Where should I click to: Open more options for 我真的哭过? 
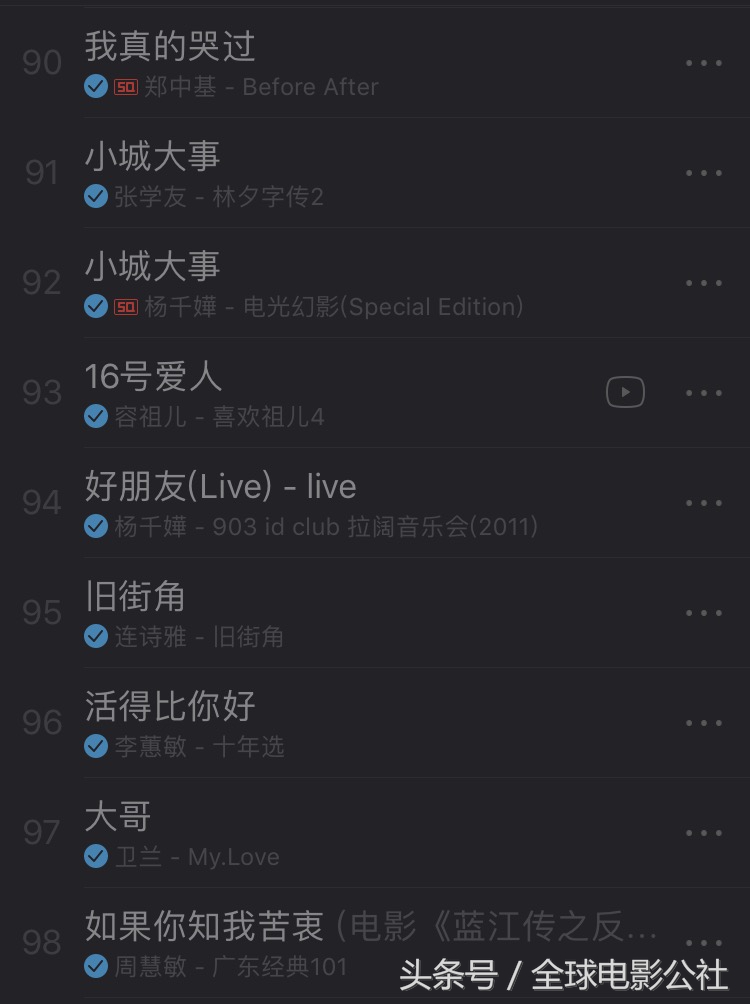(x=705, y=63)
